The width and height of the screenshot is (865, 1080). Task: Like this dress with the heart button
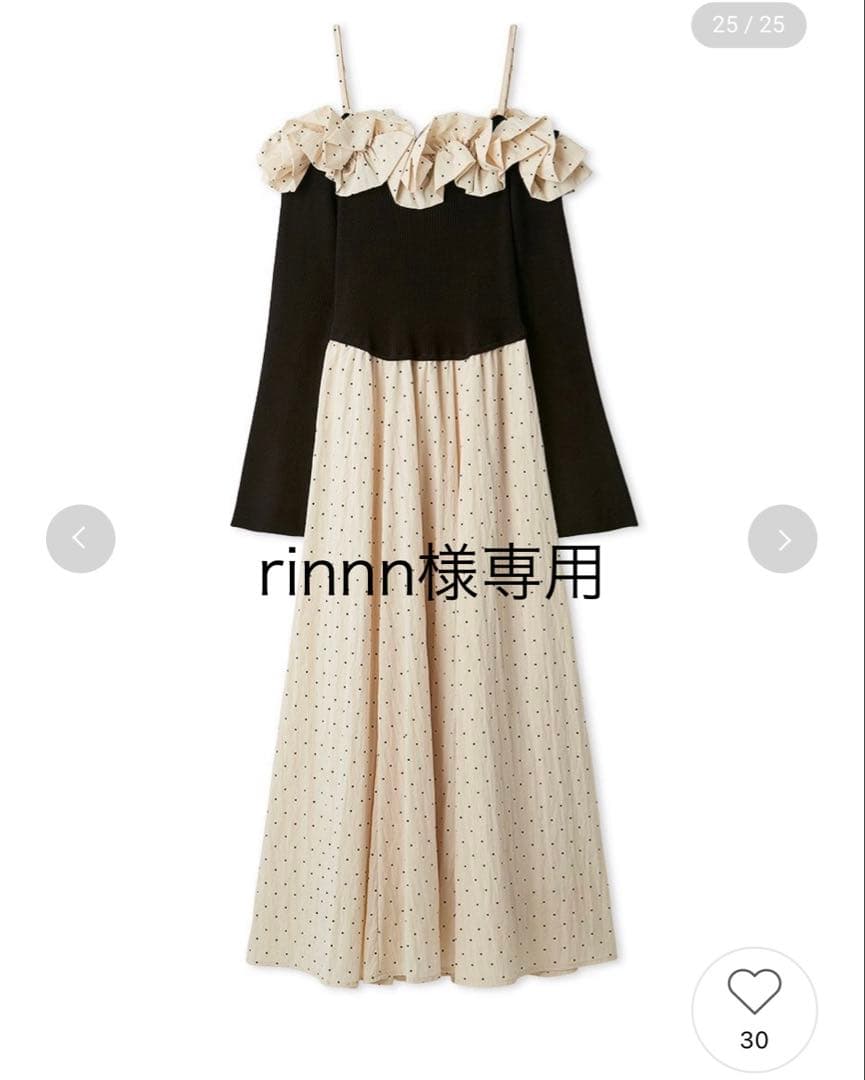point(754,993)
